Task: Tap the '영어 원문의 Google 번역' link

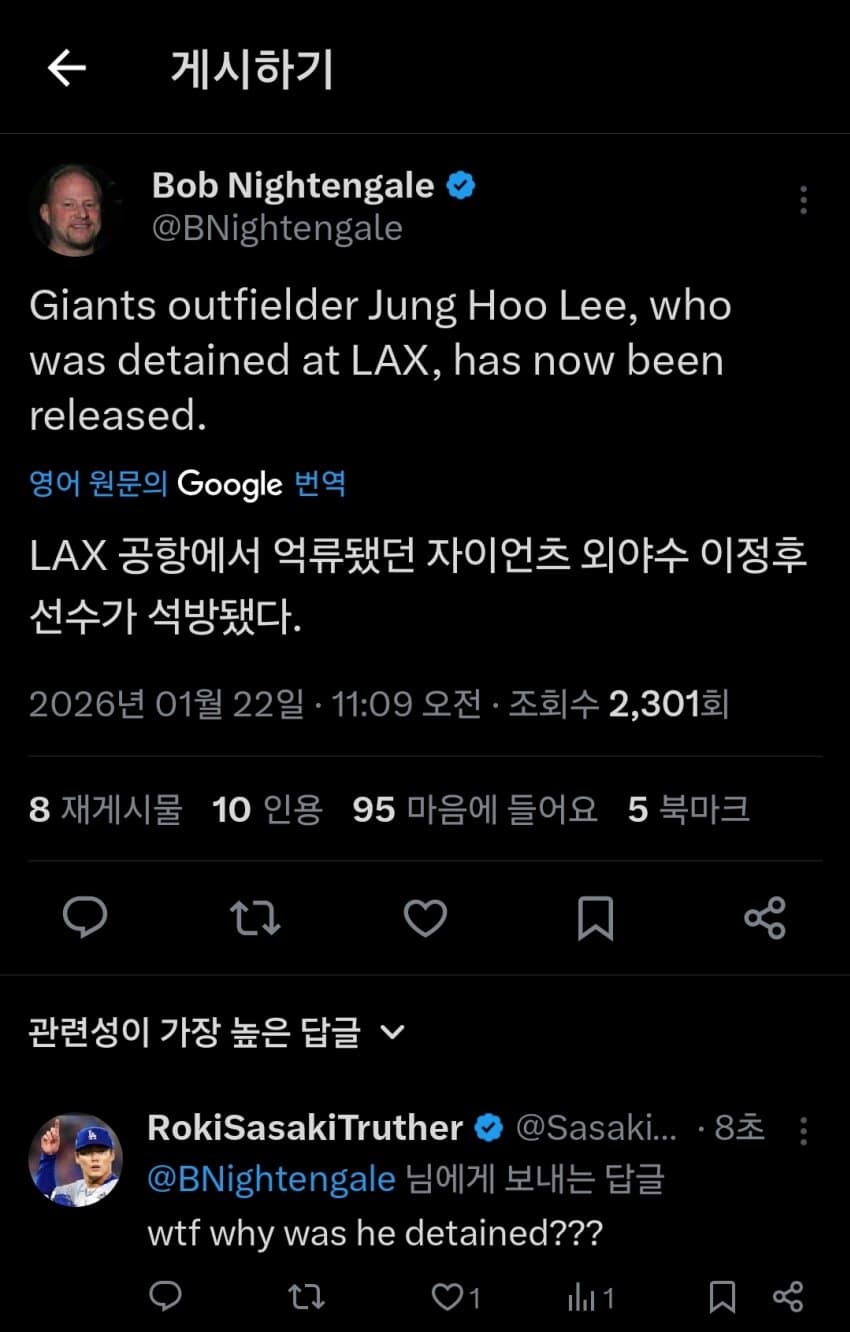Action: pyautogui.click(x=188, y=485)
